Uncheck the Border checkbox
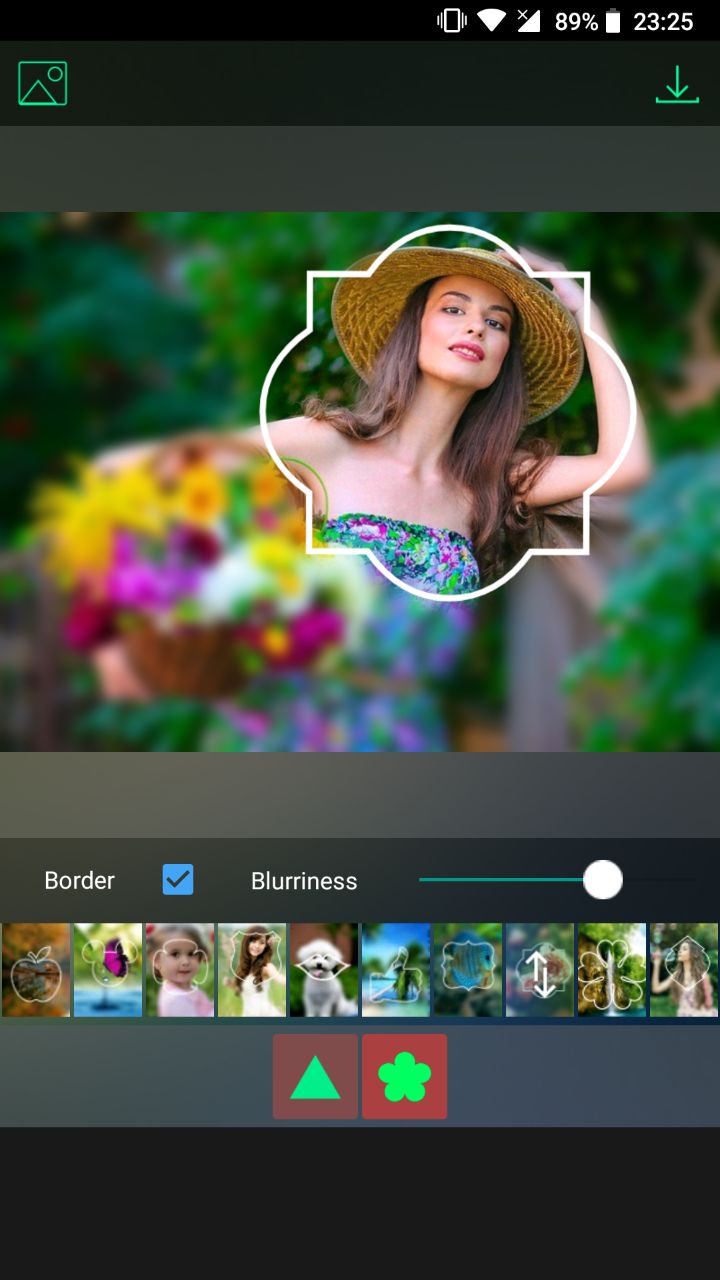Screen dimensions: 720x1280 pyautogui.click(x=178, y=880)
